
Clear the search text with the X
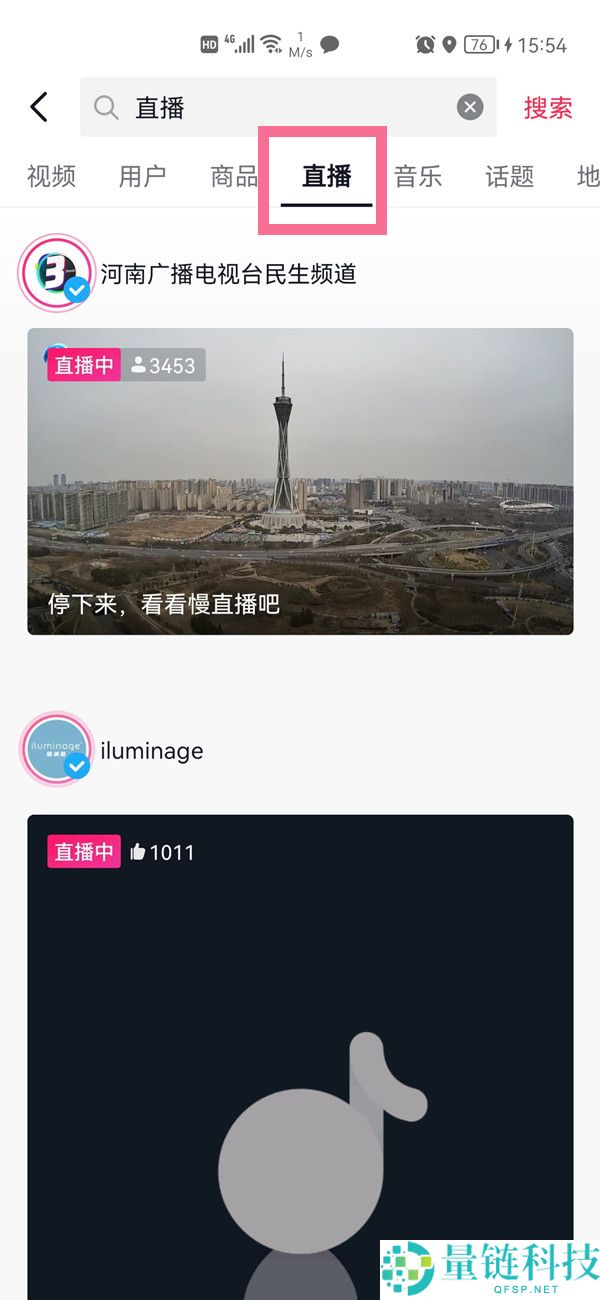click(470, 107)
